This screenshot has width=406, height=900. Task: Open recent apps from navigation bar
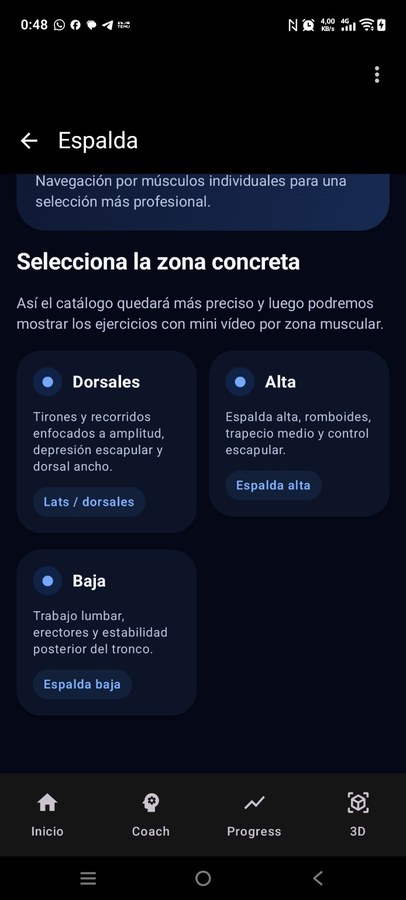point(88,878)
